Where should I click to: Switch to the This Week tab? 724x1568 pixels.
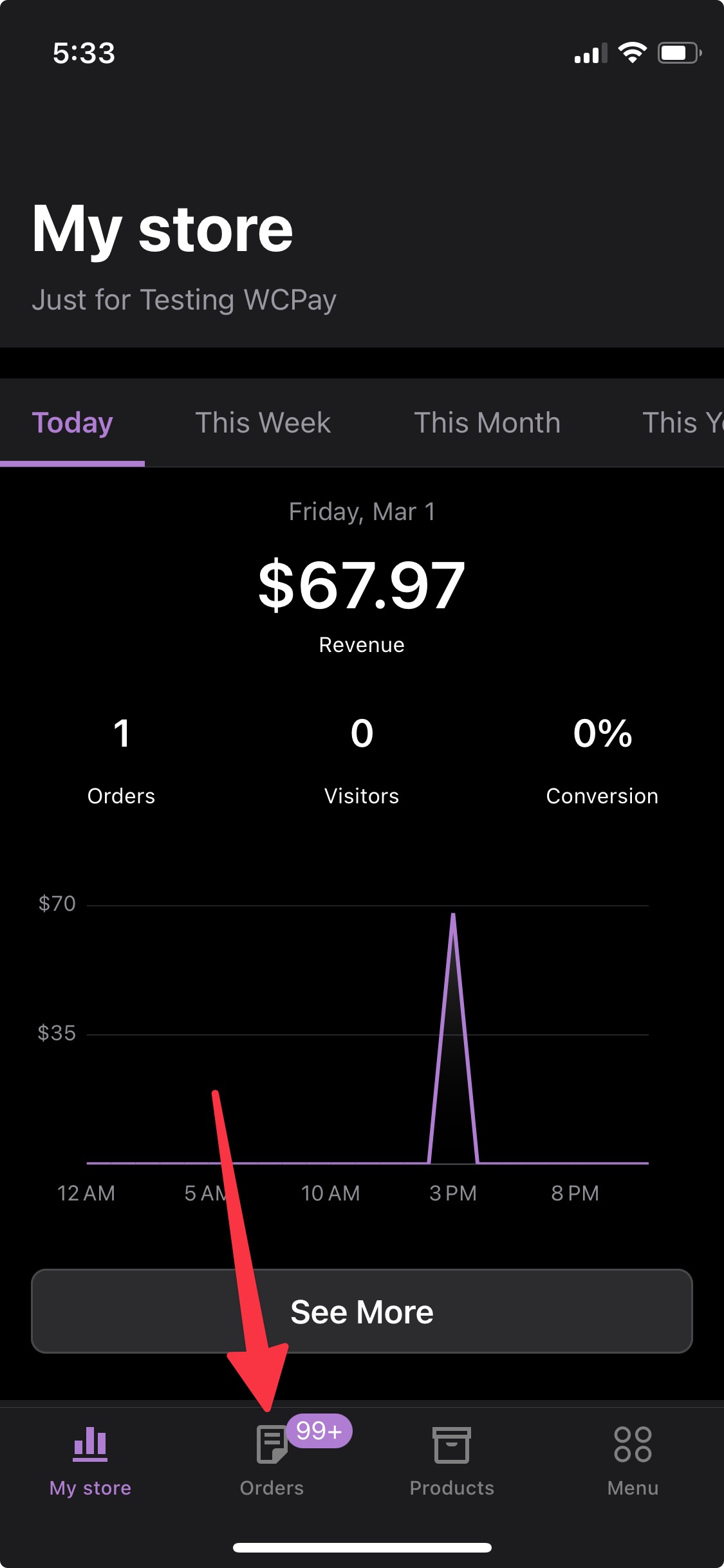[x=263, y=423]
